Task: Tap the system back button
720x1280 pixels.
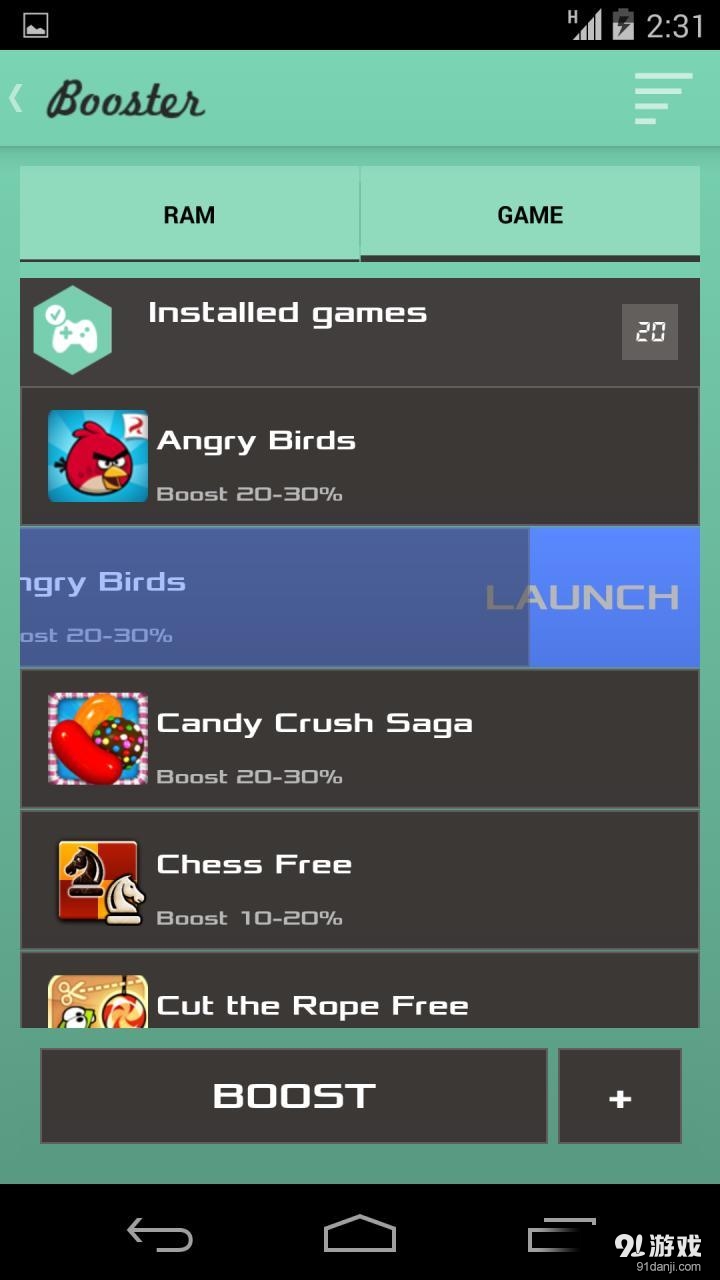Action: [160, 1235]
